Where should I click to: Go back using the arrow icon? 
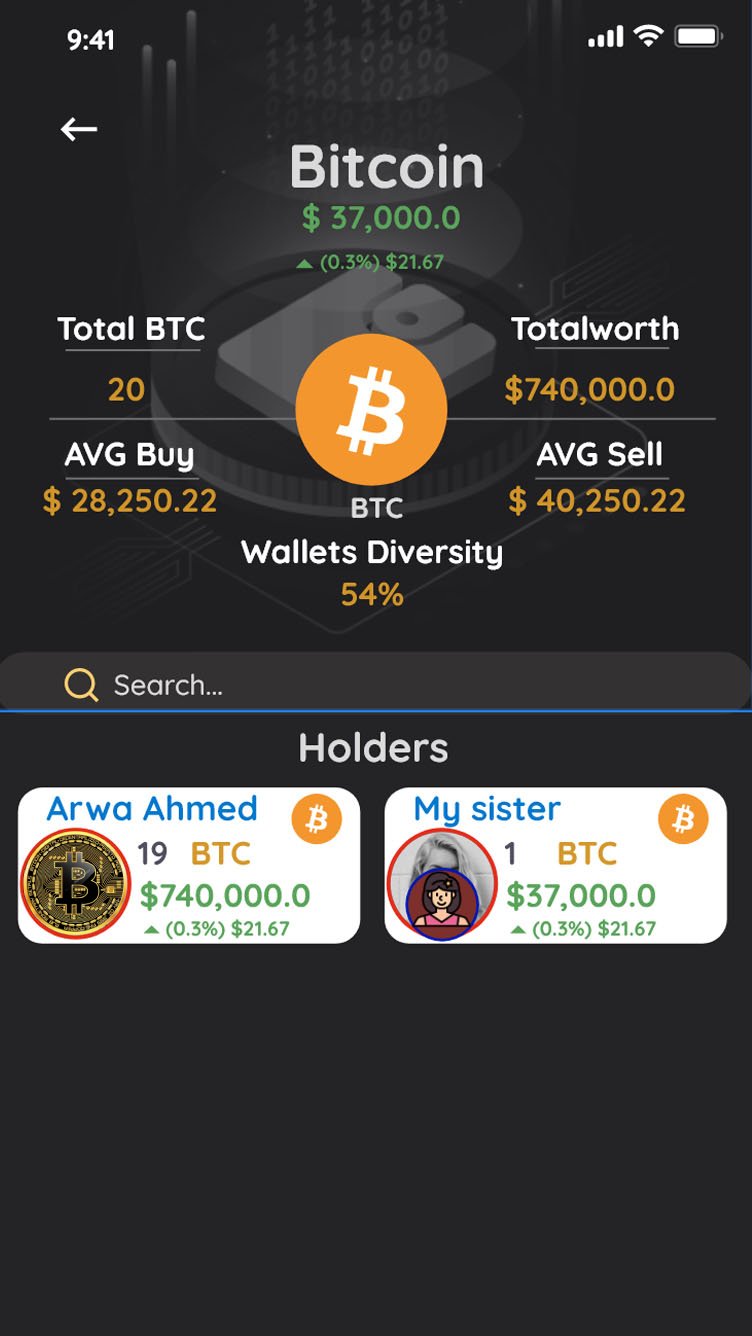(x=78, y=129)
